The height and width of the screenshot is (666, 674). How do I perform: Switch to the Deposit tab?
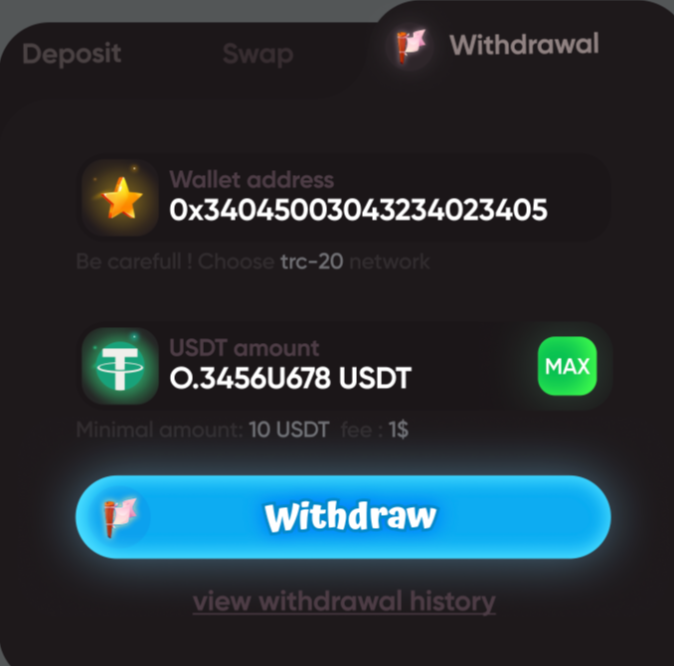click(71, 53)
